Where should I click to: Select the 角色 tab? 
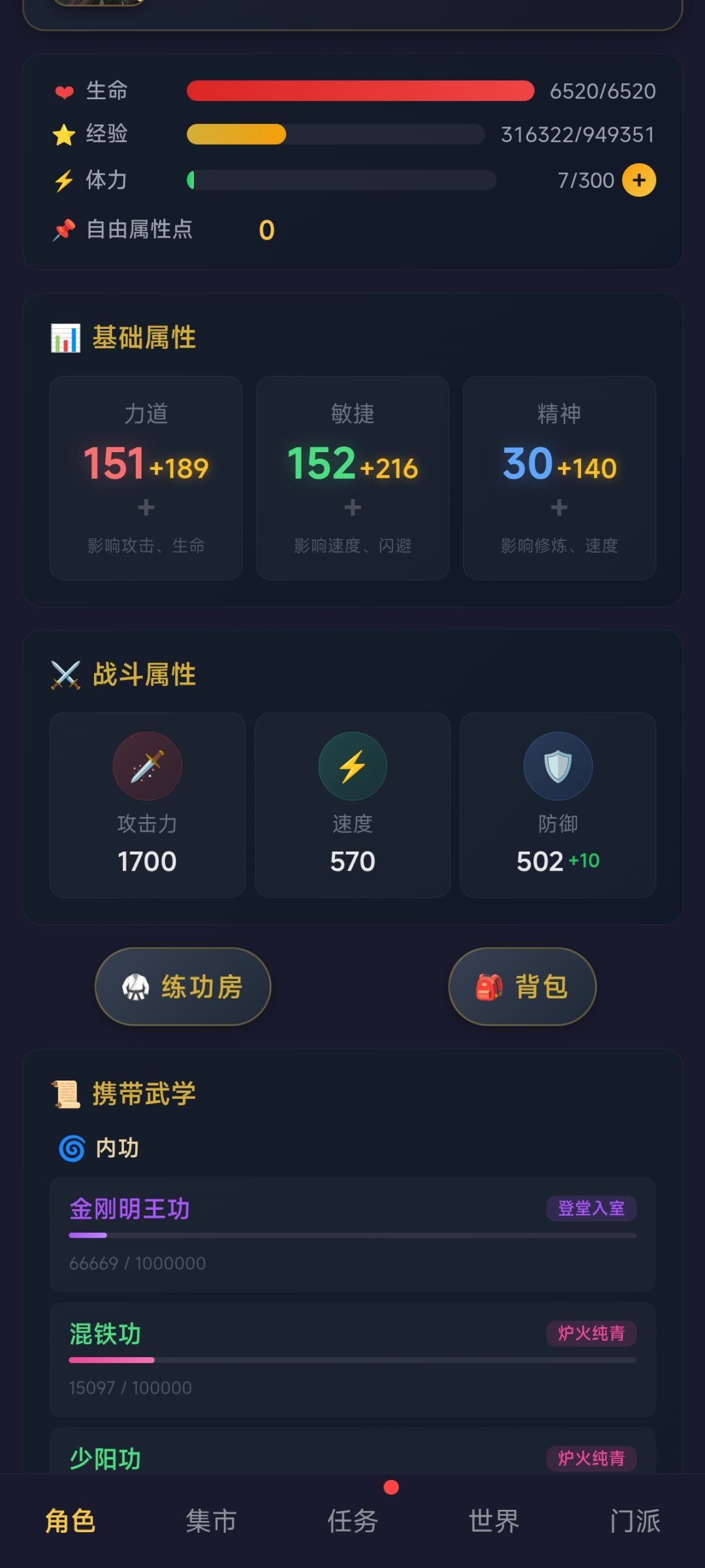click(x=70, y=1521)
